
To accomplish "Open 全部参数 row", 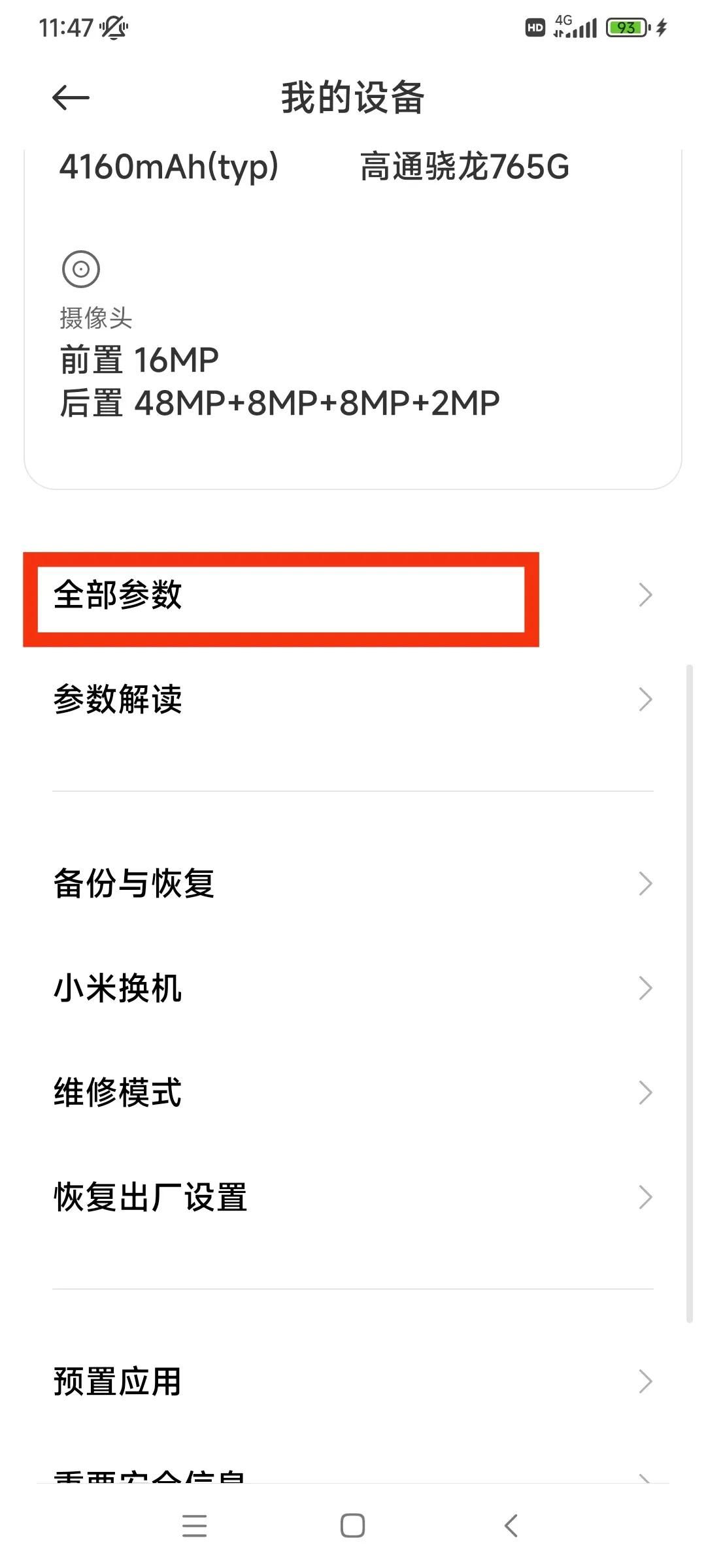I will click(x=353, y=595).
